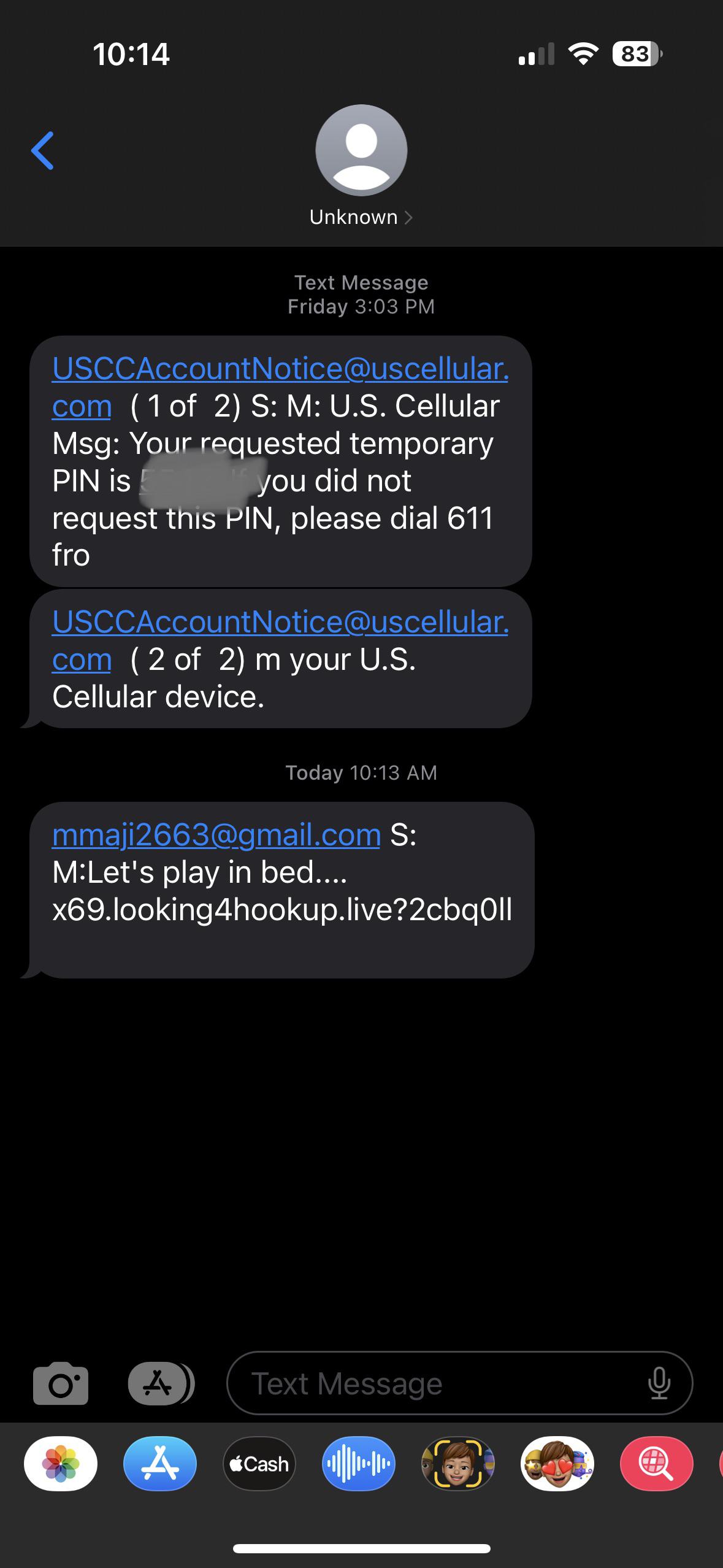Tap the USCCAccountNotice email link in first message

[x=280, y=369]
